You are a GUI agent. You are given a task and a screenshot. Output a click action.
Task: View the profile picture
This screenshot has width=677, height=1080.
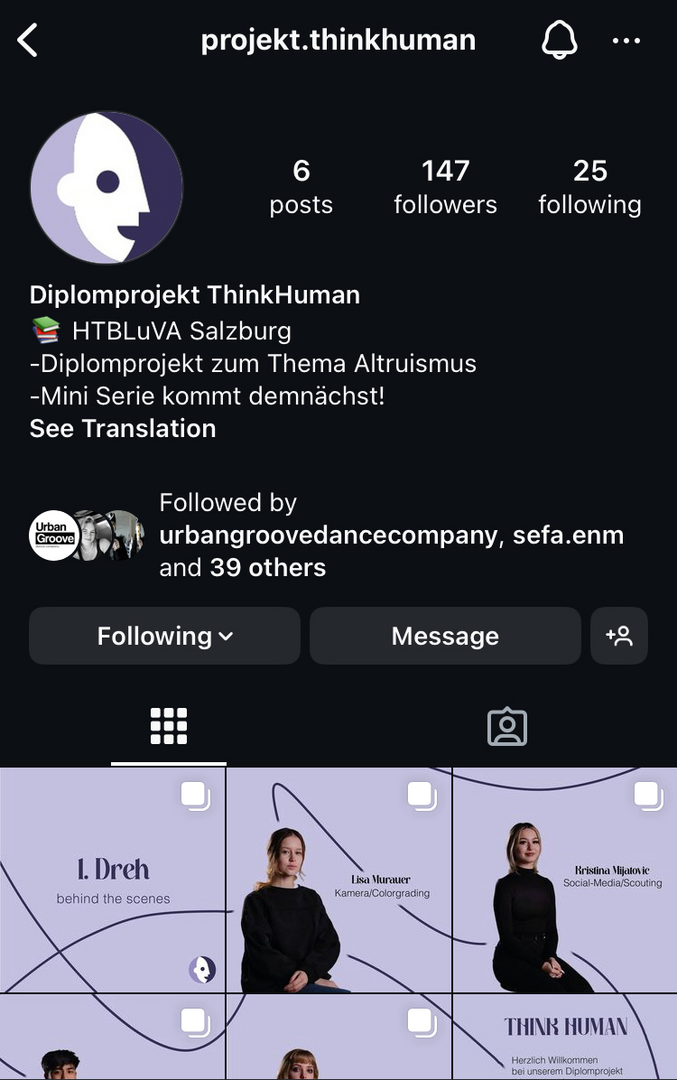tap(106, 187)
